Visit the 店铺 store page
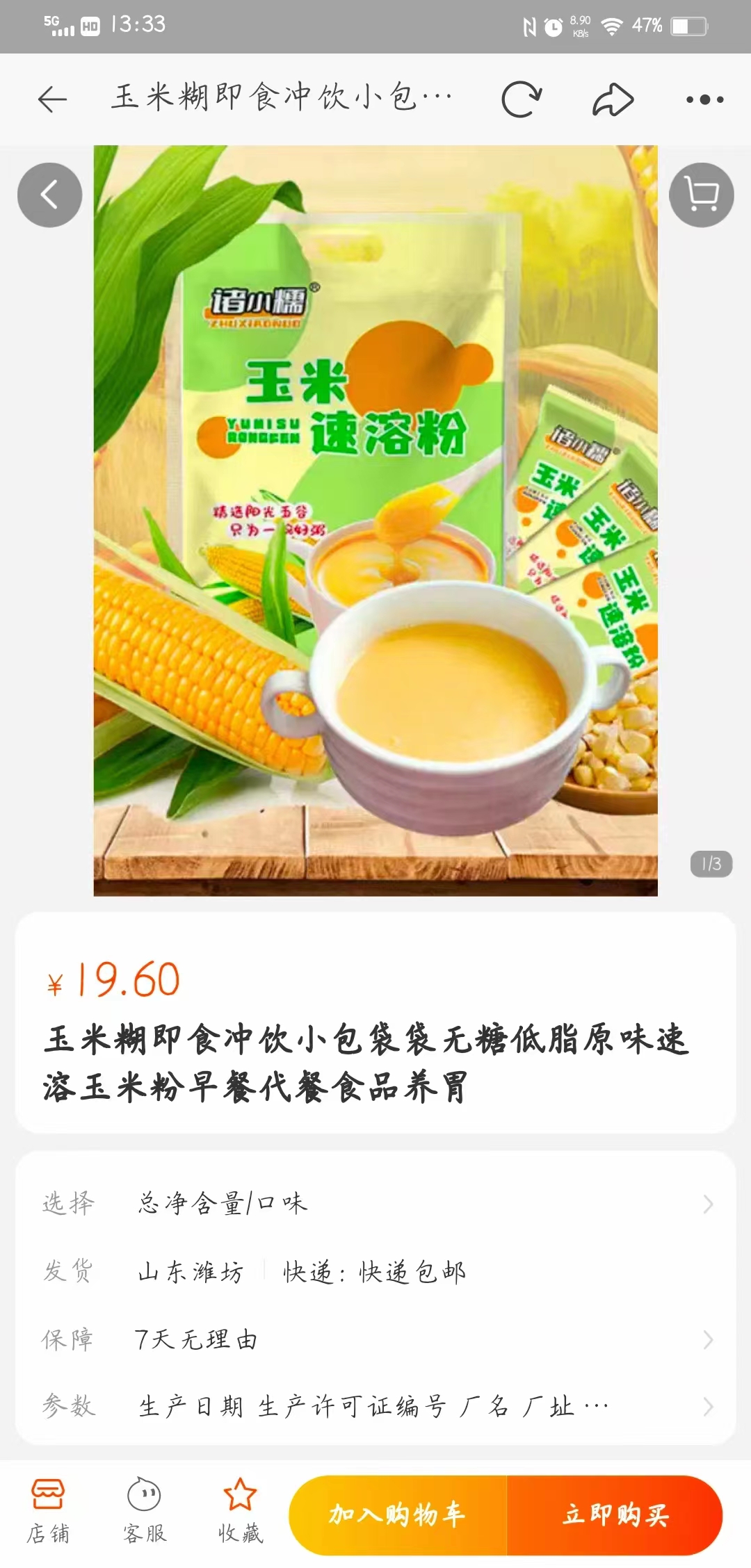Image resolution: width=751 pixels, height=1568 pixels. point(48,1512)
